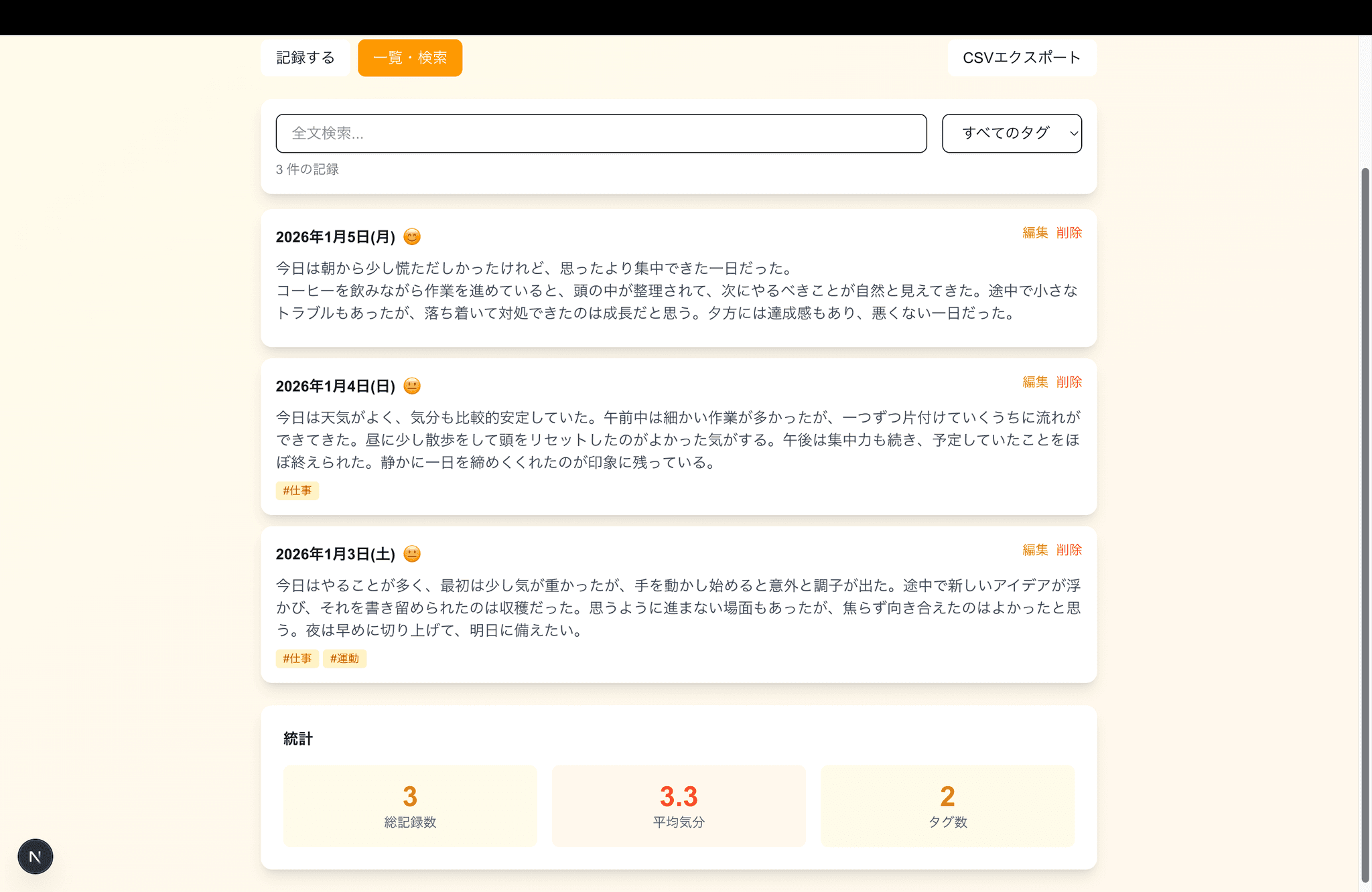Edit the 2026年1月3日 entry
The width and height of the screenshot is (1372, 892).
click(1034, 550)
